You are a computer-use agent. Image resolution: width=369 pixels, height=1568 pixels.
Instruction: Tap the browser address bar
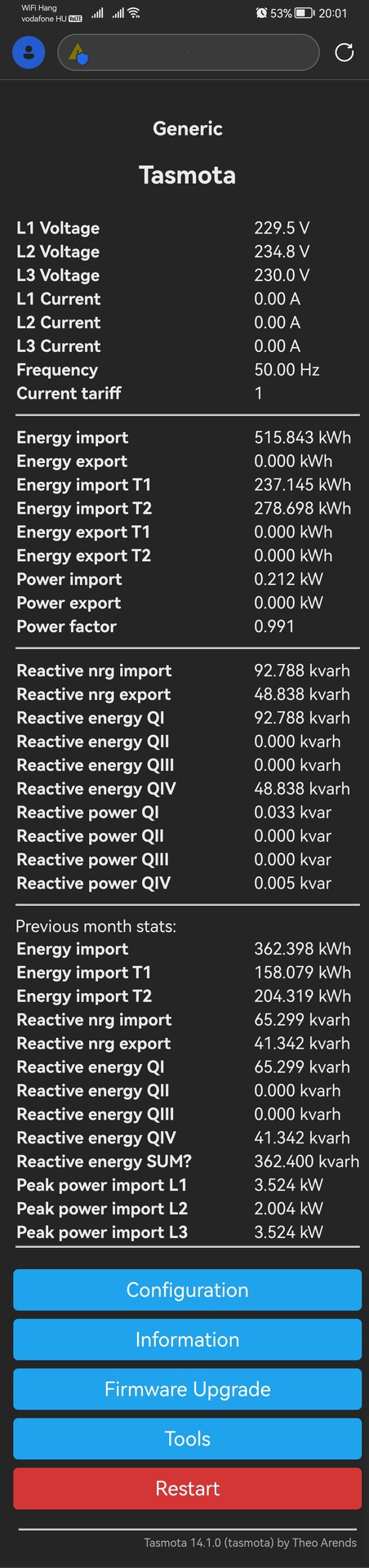(x=189, y=53)
